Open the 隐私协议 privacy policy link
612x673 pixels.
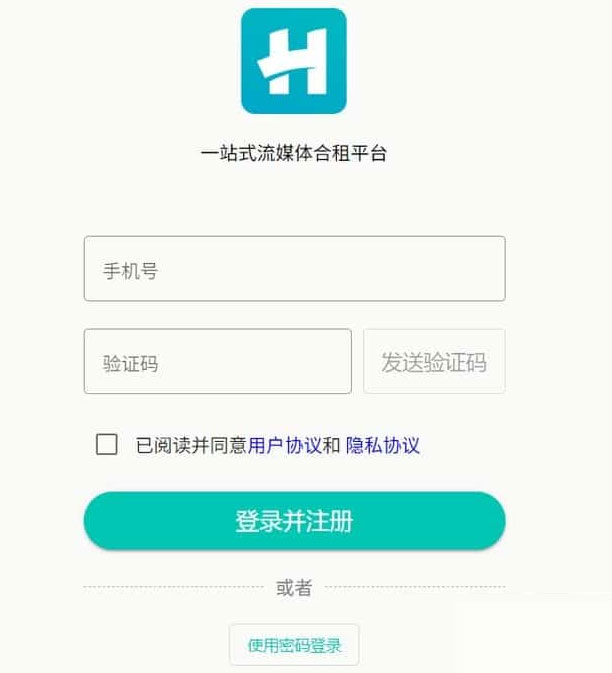tap(383, 446)
